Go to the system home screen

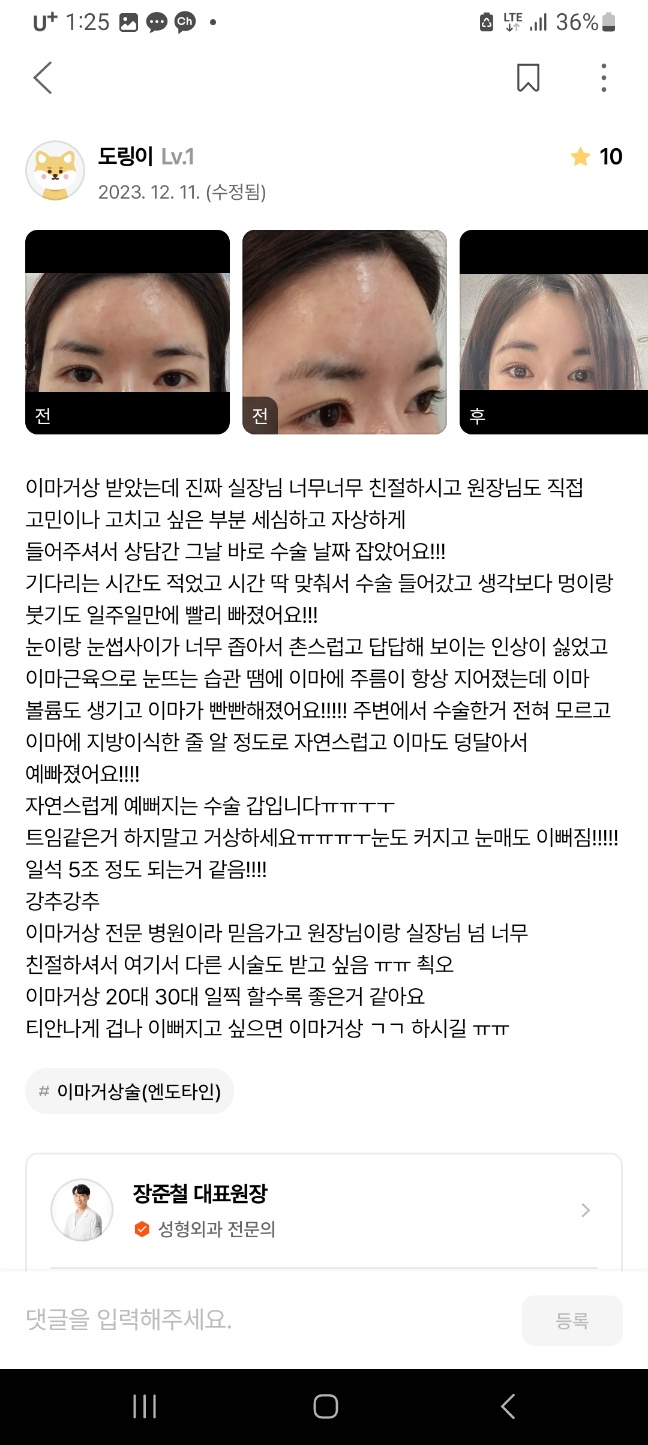(325, 1407)
